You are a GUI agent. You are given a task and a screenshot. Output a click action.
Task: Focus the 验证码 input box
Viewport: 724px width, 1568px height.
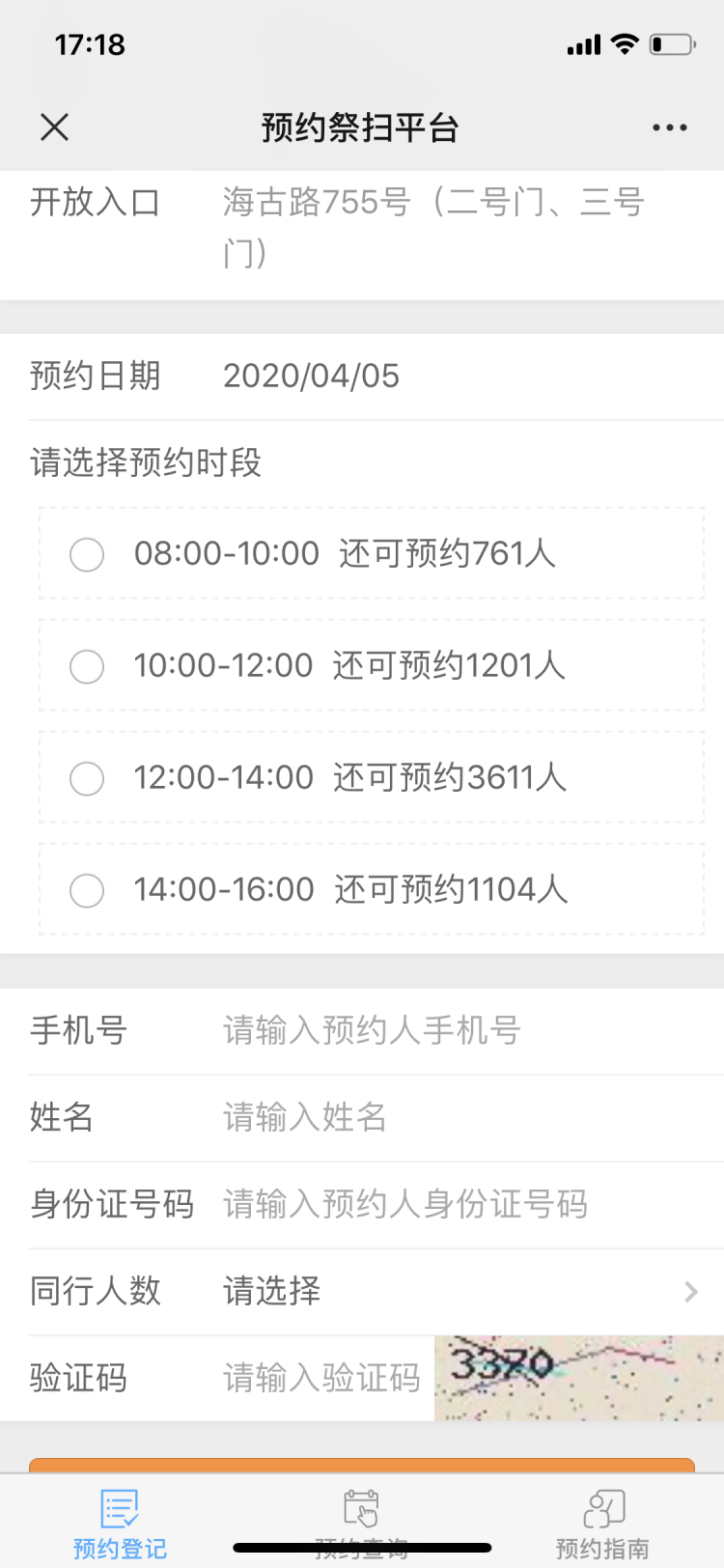pyautogui.click(x=321, y=1379)
